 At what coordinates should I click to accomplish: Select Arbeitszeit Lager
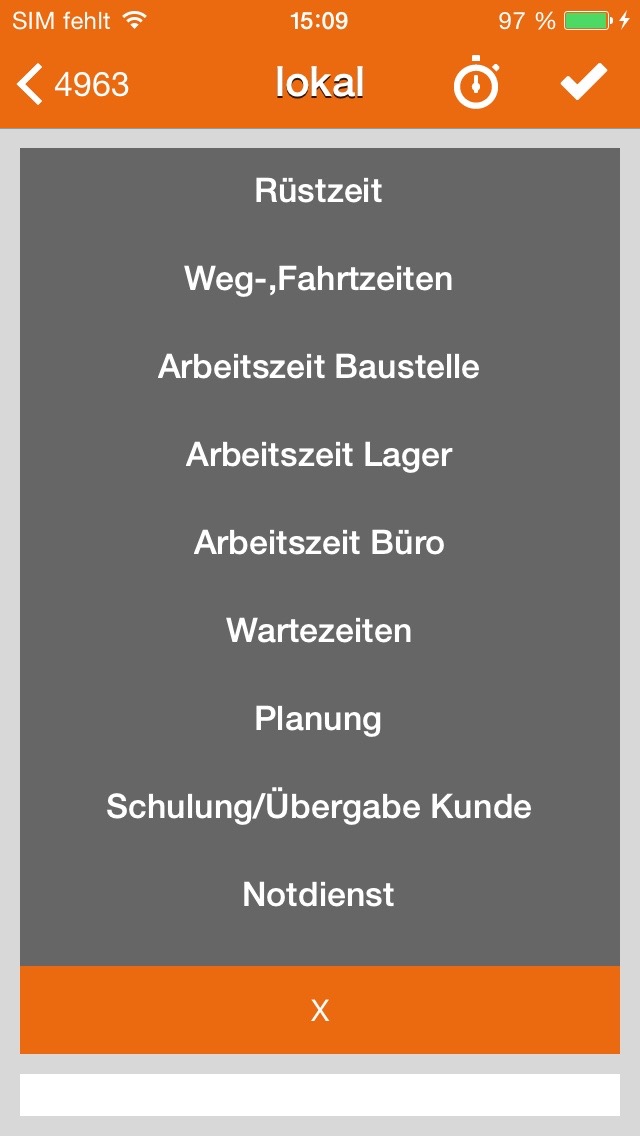319,455
